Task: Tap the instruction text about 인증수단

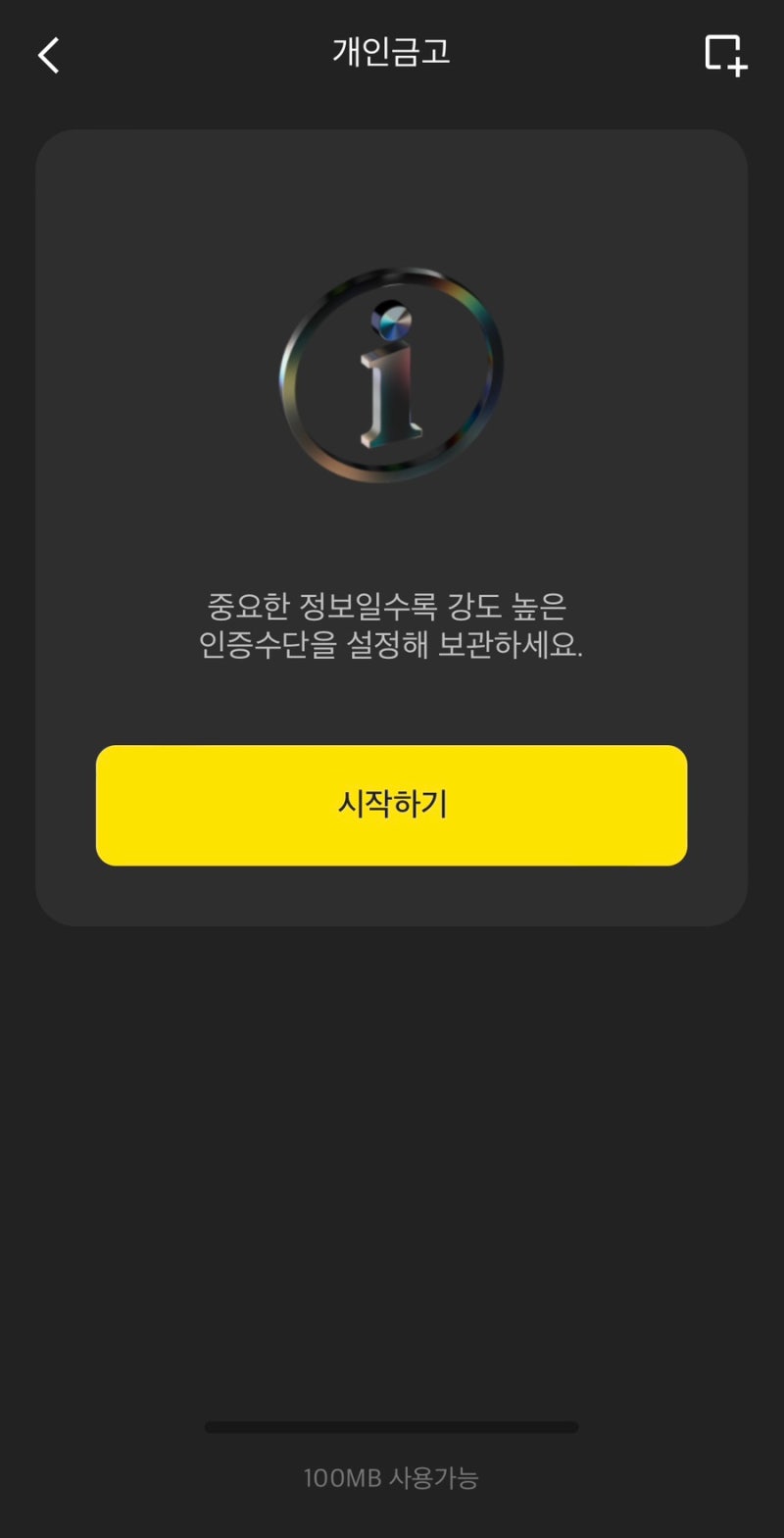Action: 392,649
